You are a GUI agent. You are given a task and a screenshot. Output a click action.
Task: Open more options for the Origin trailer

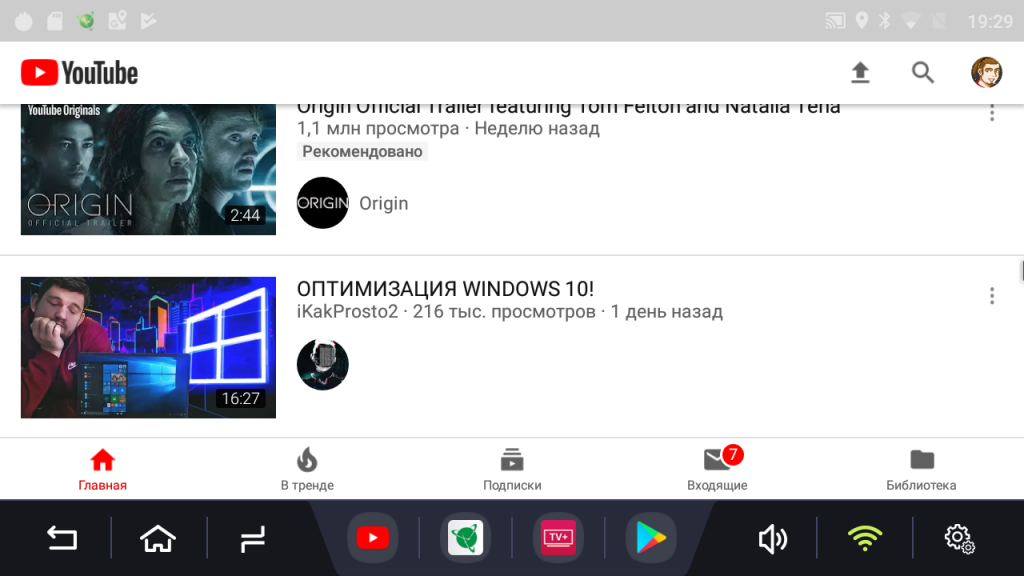click(x=992, y=113)
